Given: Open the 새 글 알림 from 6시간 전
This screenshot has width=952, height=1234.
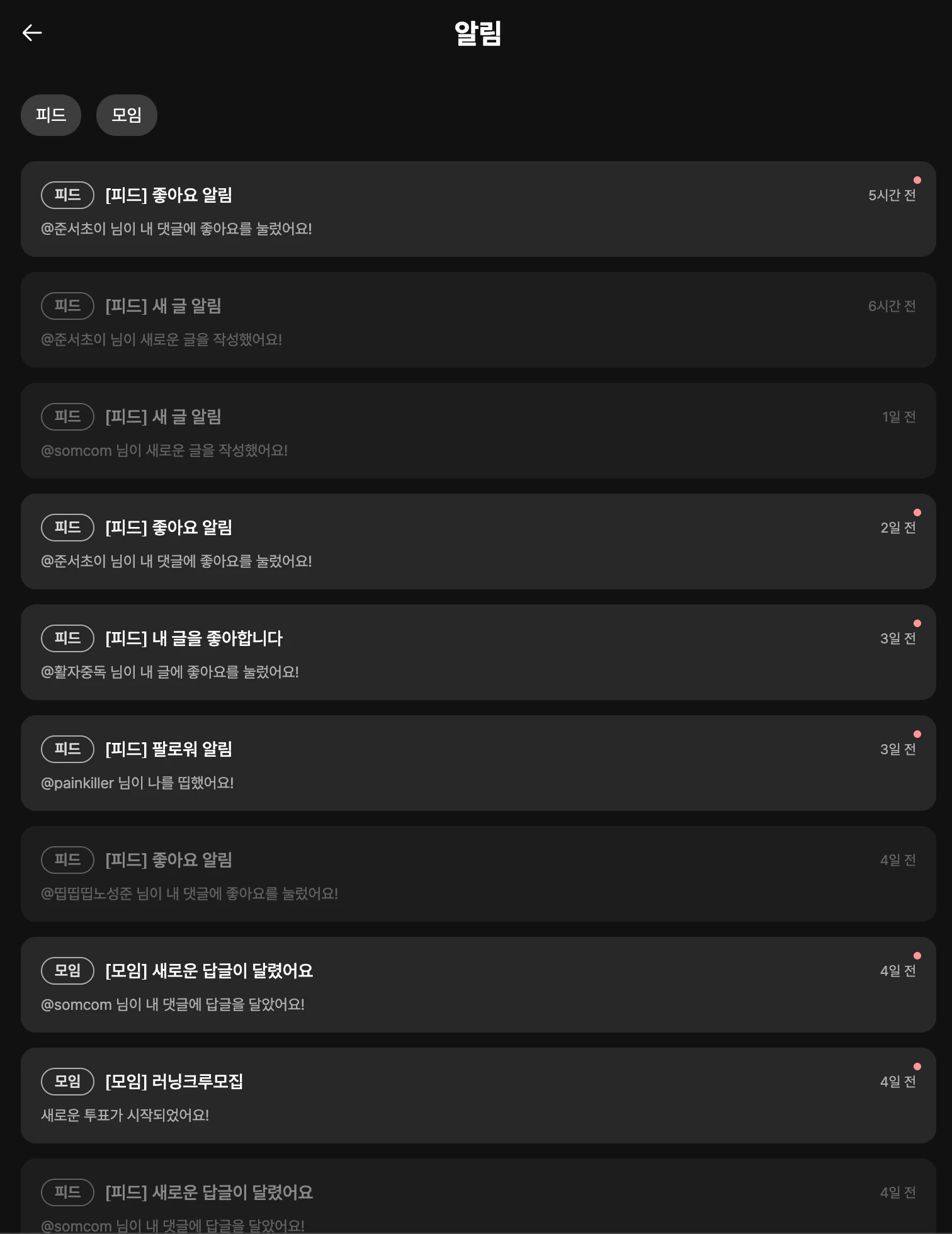Looking at the screenshot, I should pos(477,320).
